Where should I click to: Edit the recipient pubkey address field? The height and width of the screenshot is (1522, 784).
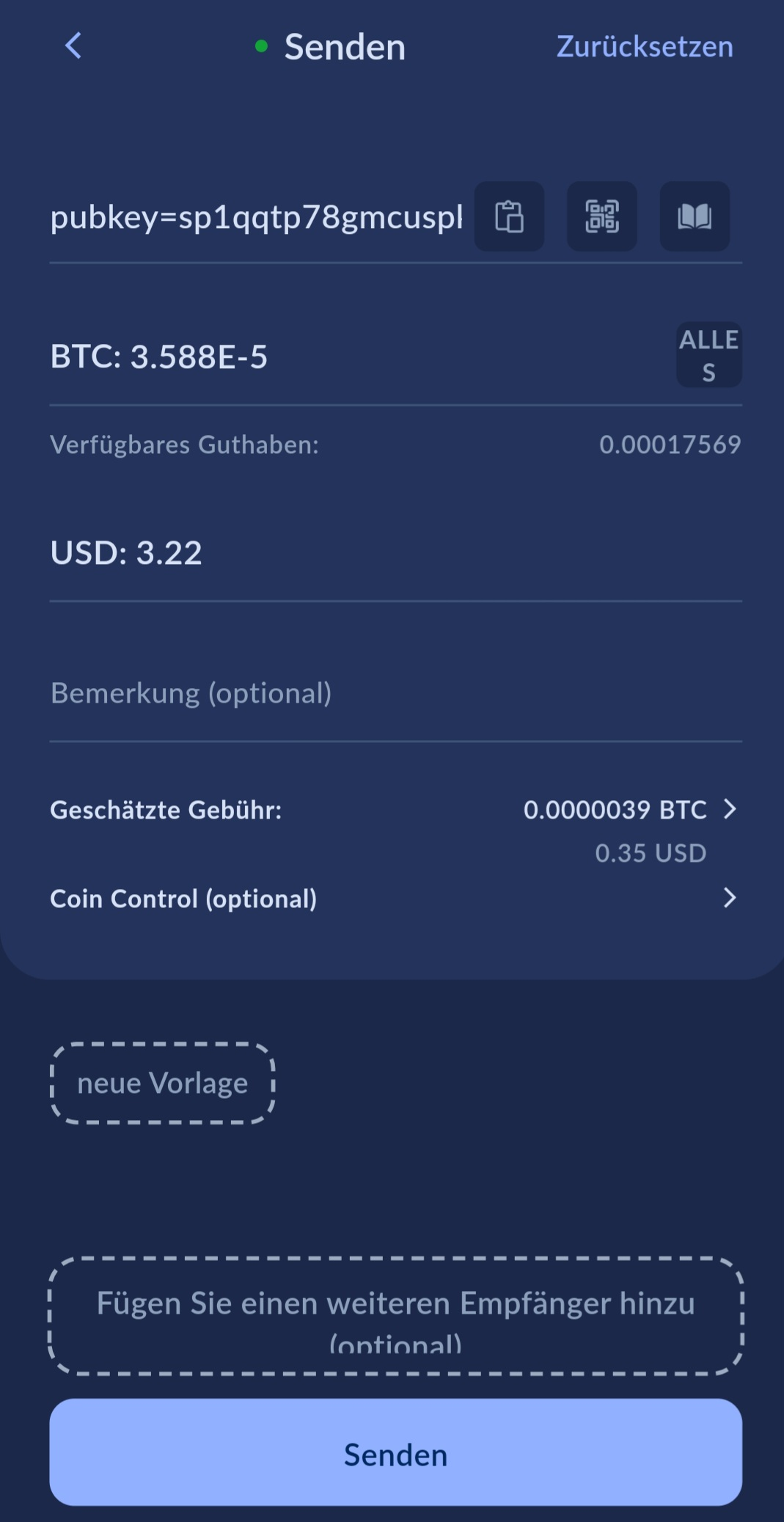[x=256, y=218]
